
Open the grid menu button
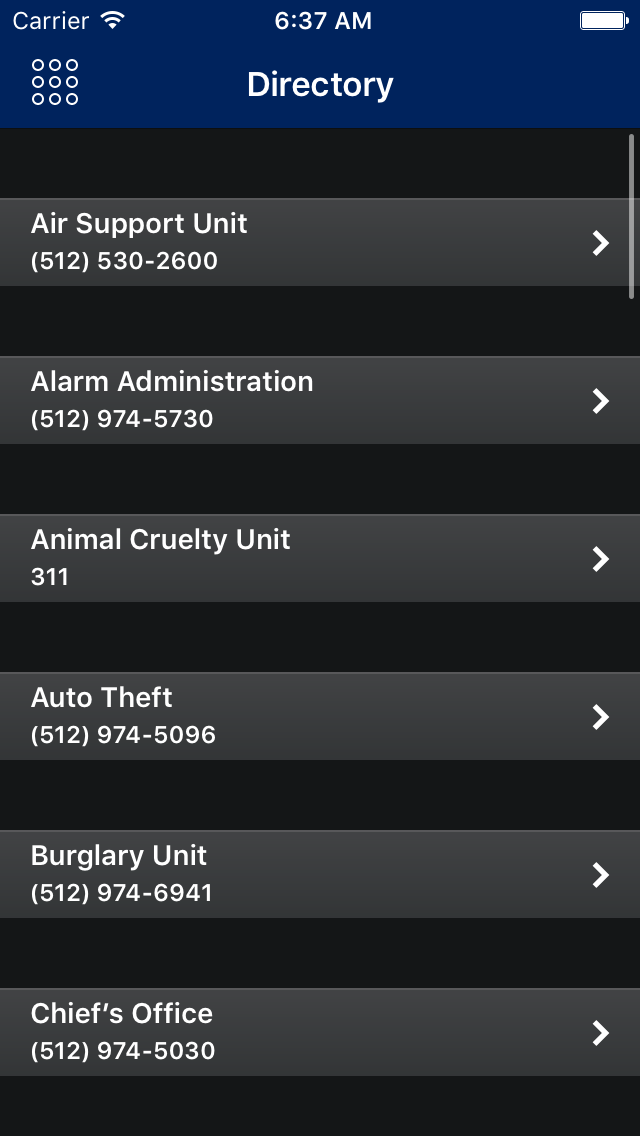(55, 83)
